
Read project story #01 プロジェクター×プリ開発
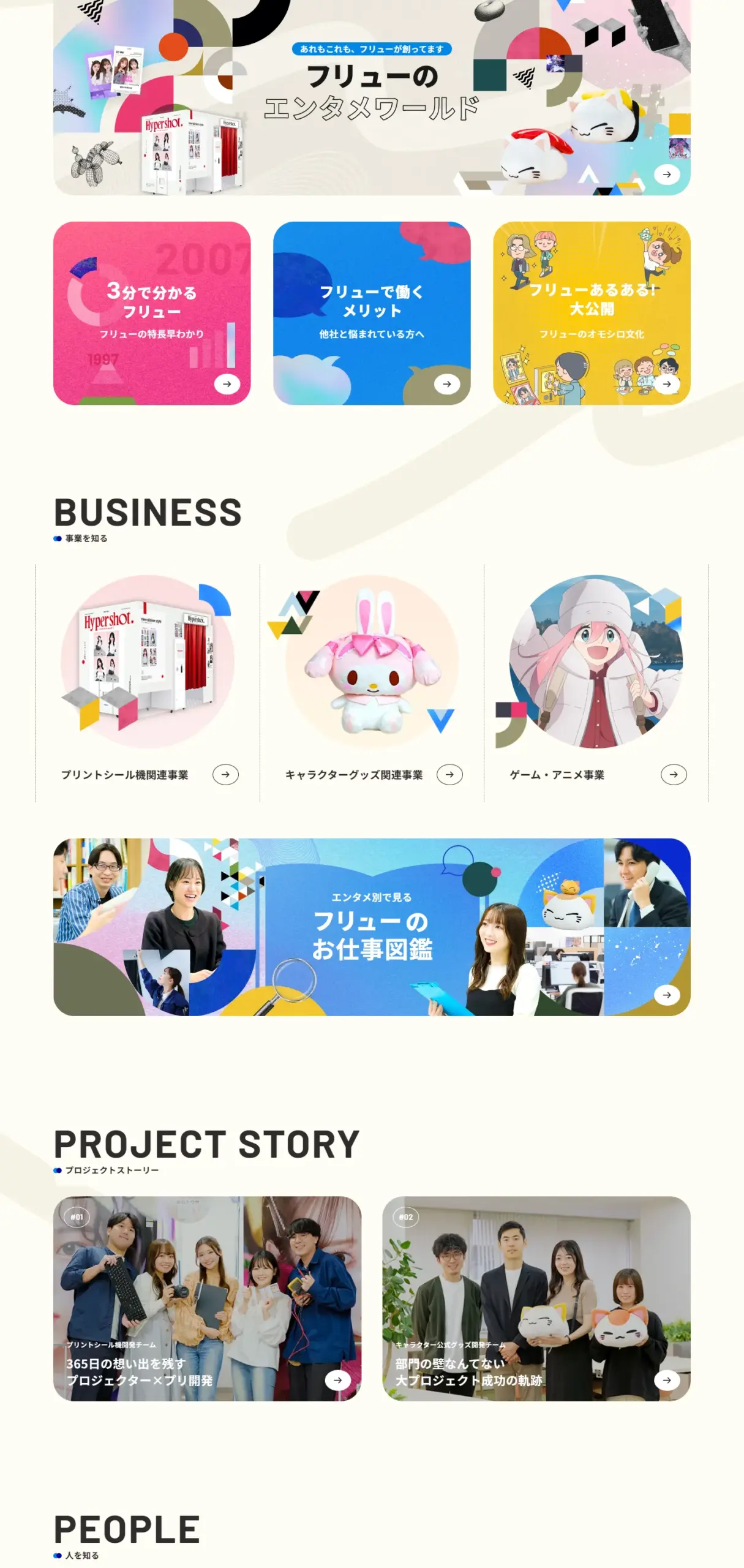(207, 1298)
